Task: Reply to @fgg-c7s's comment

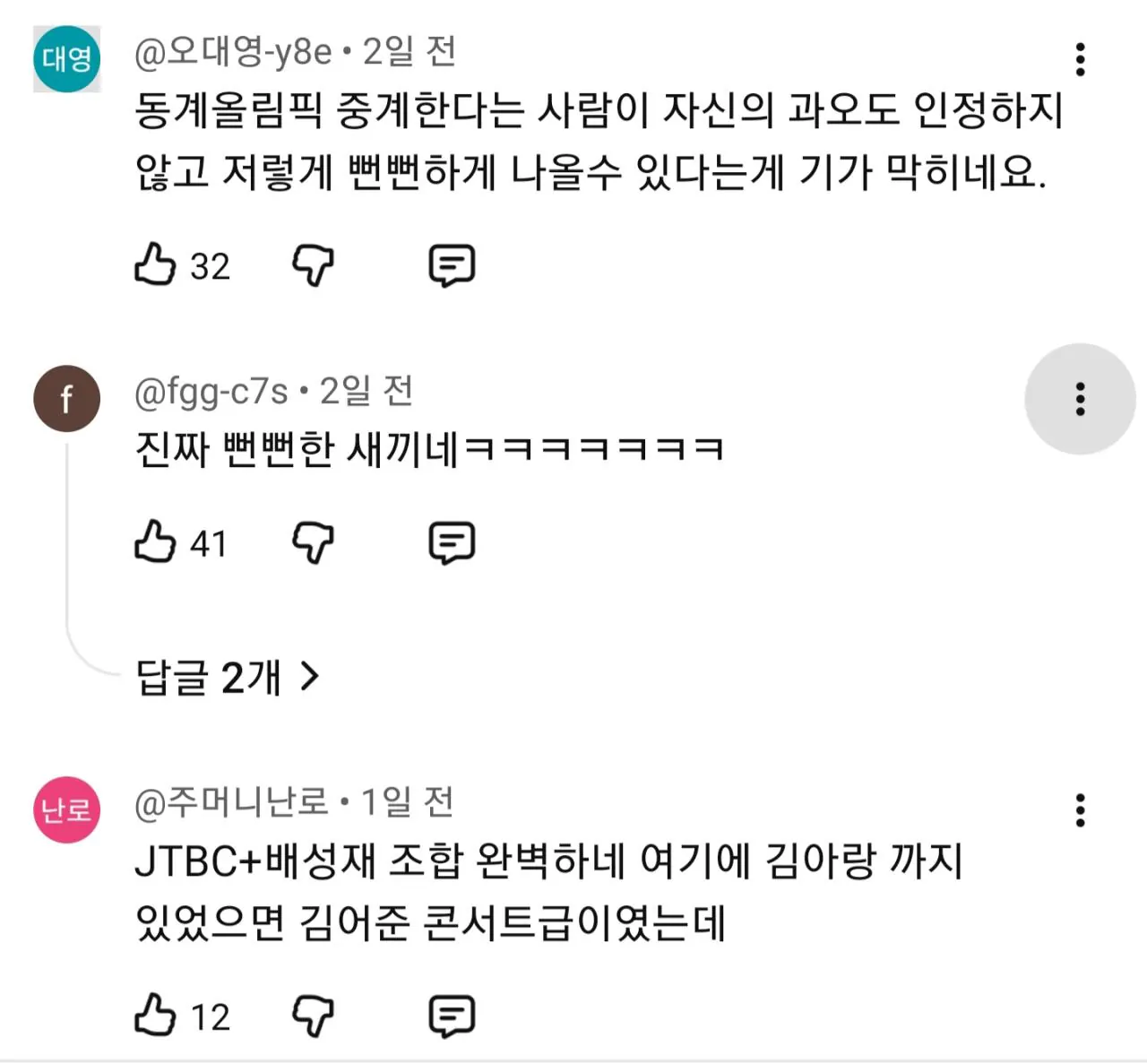Action: pyautogui.click(x=452, y=542)
